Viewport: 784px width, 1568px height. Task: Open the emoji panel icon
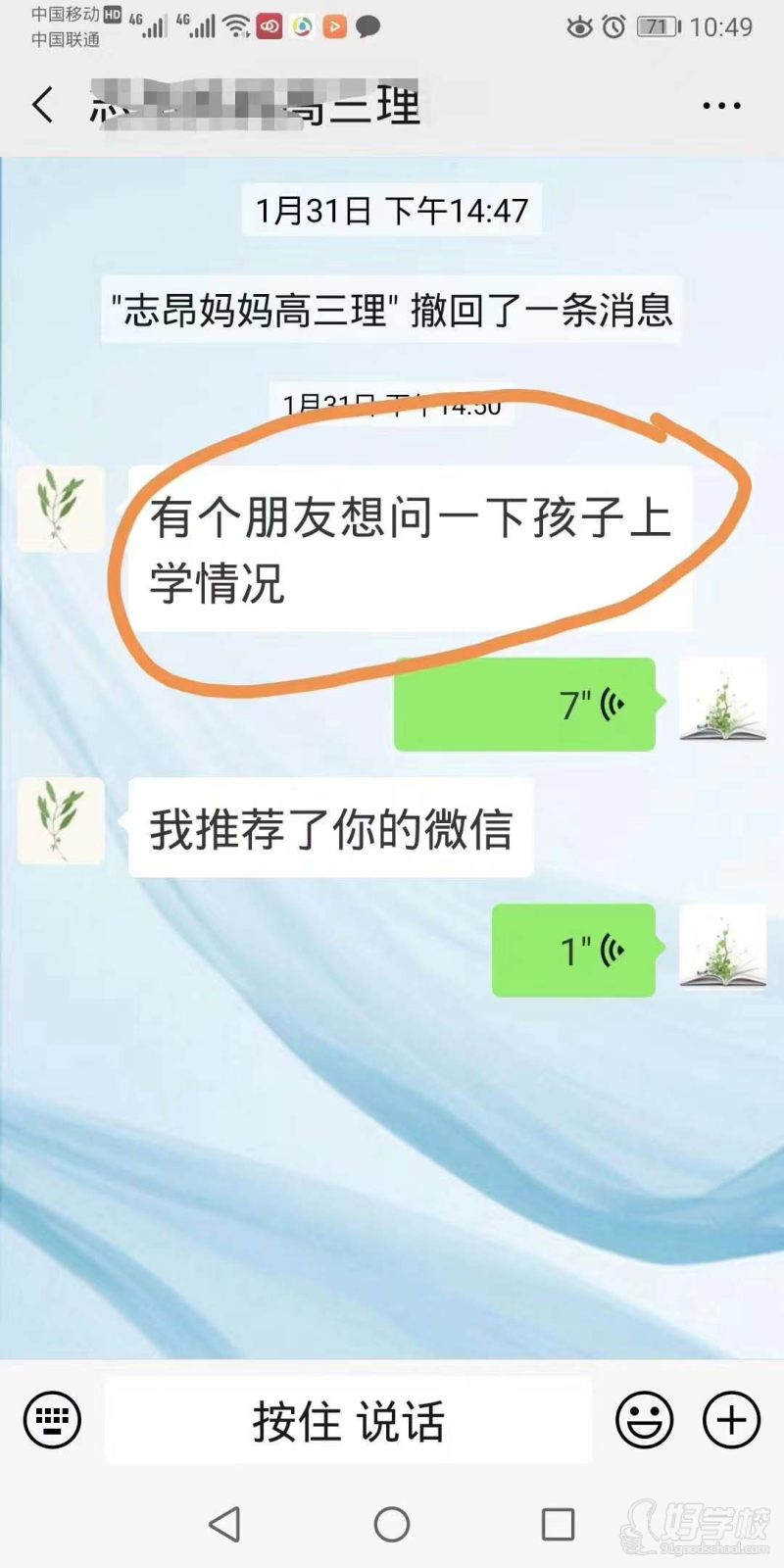pyautogui.click(x=642, y=1418)
